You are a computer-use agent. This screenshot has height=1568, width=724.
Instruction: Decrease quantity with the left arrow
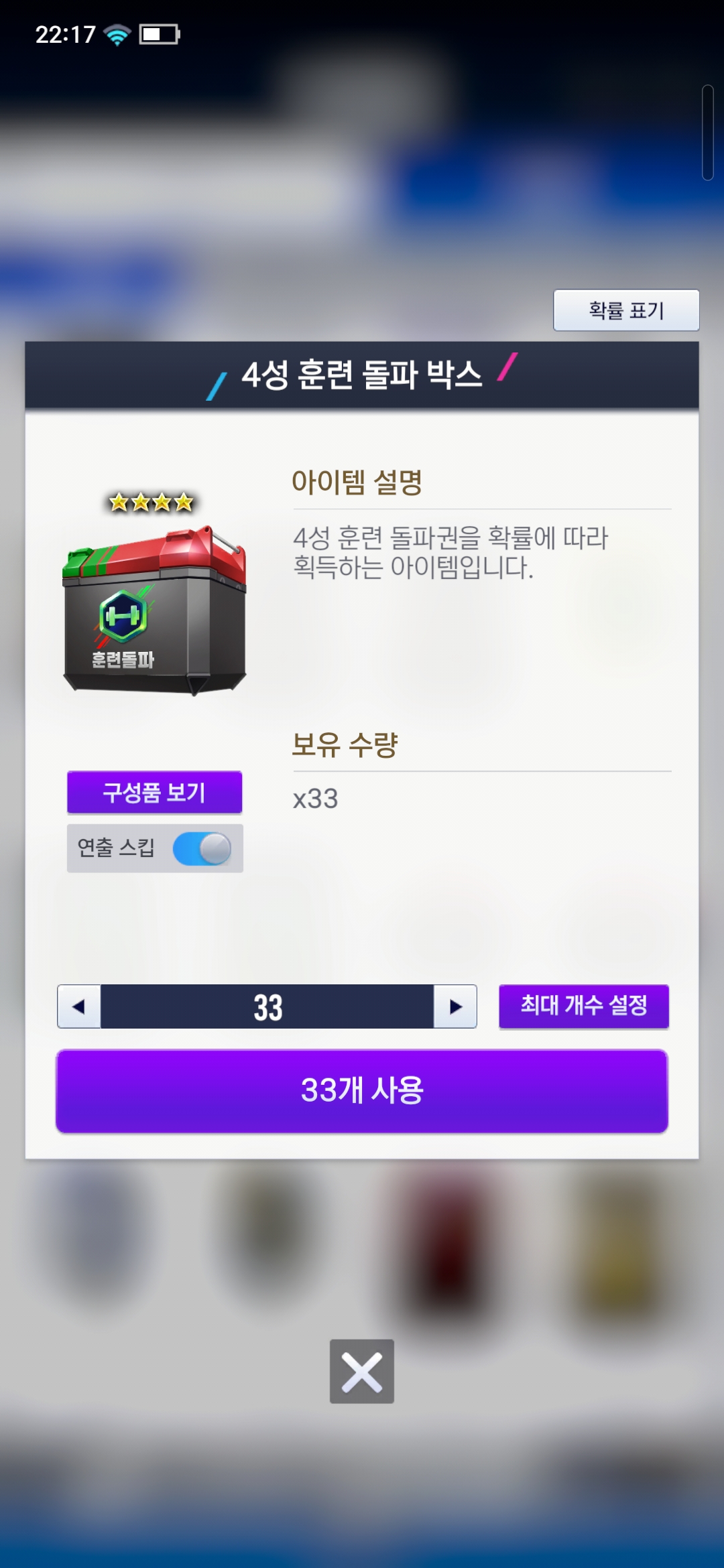coord(79,1006)
